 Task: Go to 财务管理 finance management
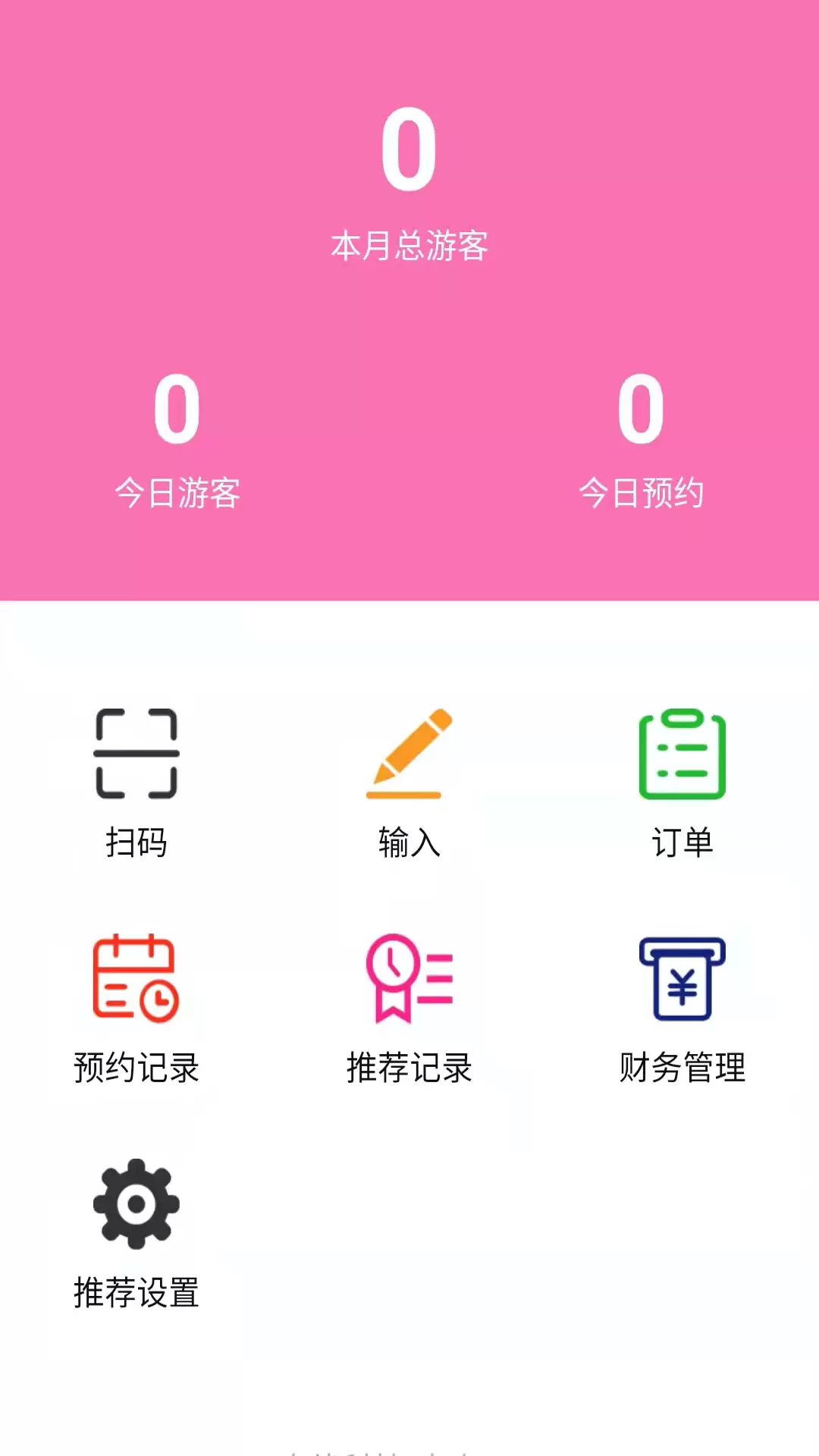pyautogui.click(x=682, y=1009)
